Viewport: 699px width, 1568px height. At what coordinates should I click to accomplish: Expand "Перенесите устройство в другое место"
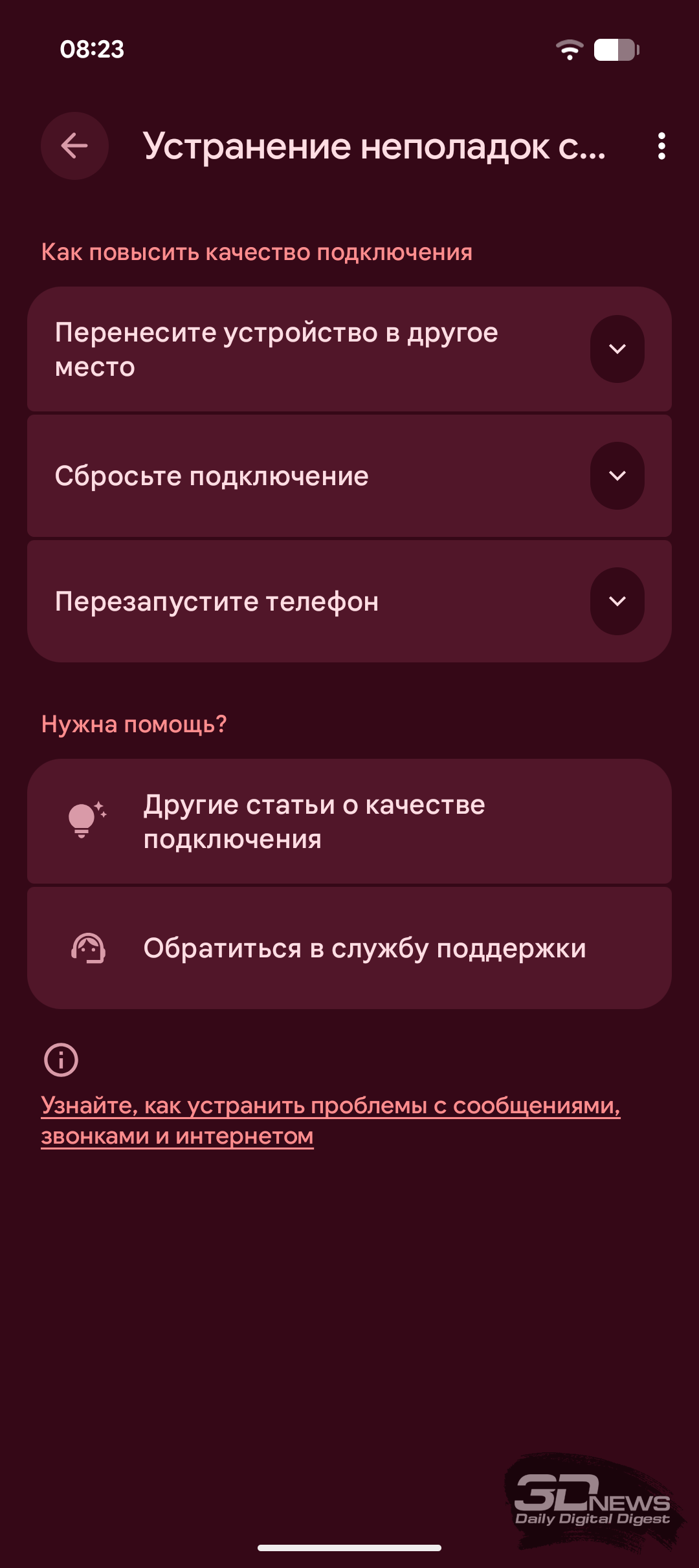click(617, 349)
